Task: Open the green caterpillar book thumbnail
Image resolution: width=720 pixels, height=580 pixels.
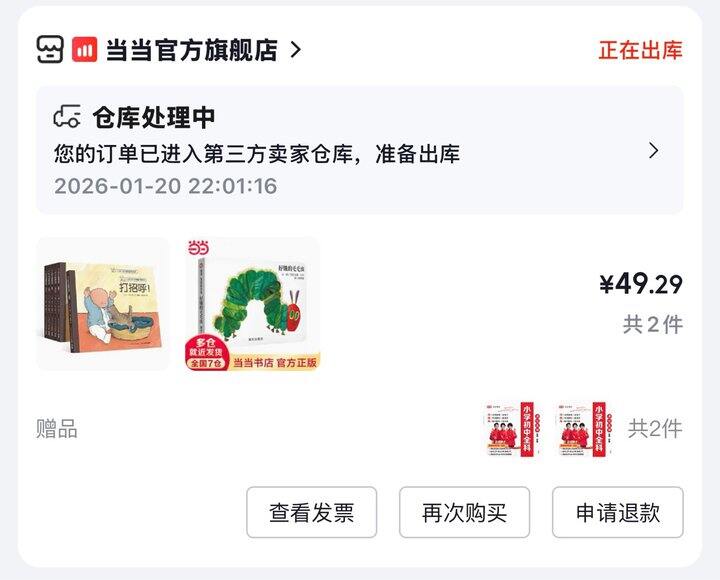Action: pyautogui.click(x=253, y=304)
